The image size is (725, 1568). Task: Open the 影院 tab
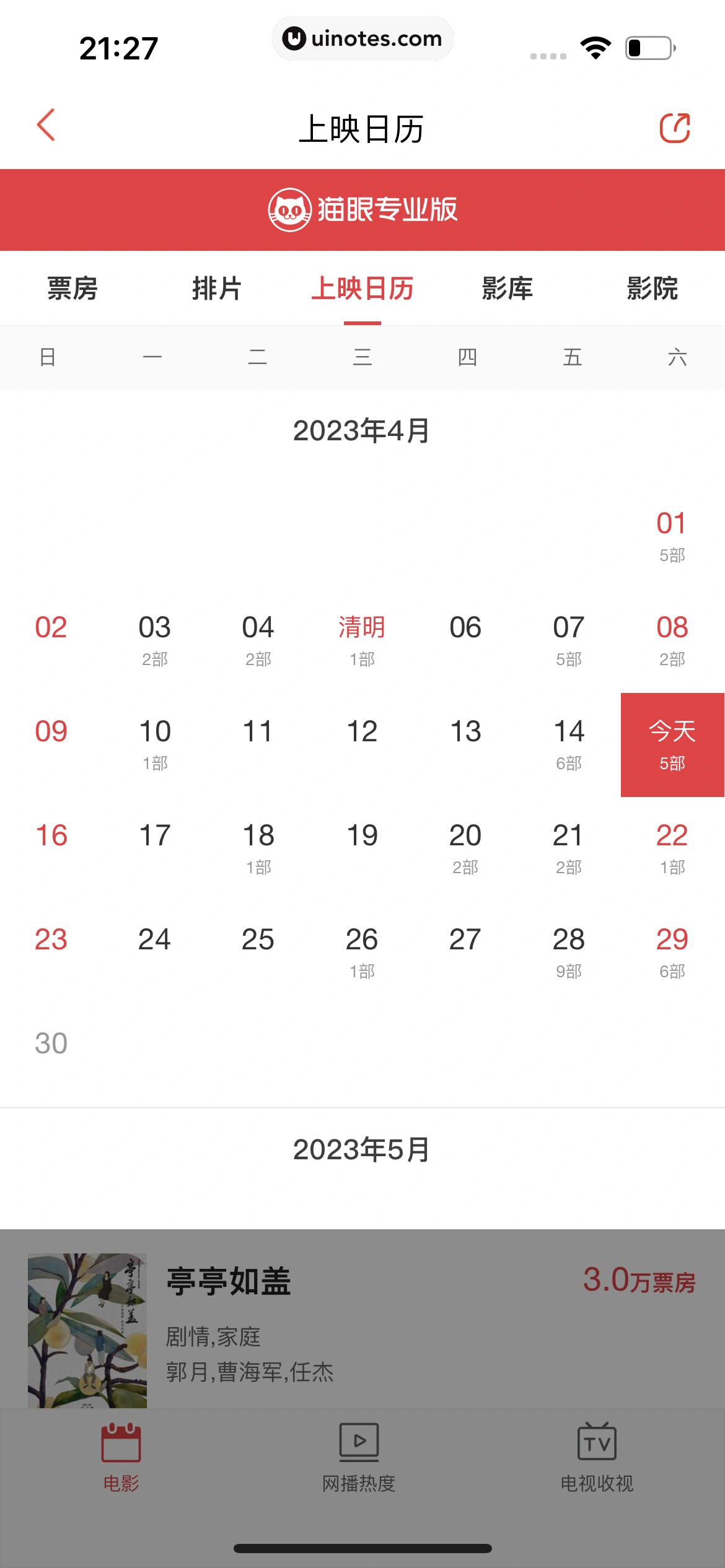(652, 289)
